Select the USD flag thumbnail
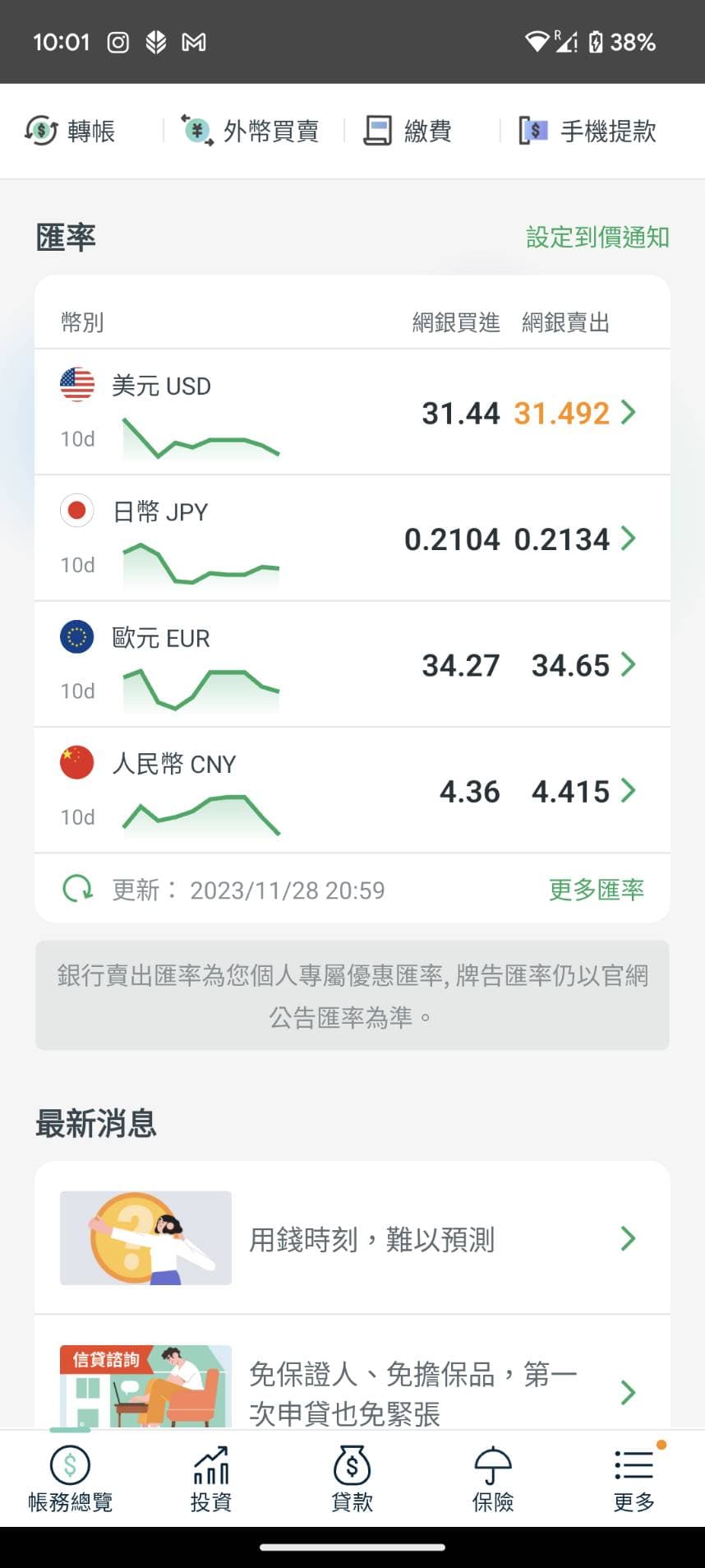This screenshot has height=1568, width=705. pos(76,384)
